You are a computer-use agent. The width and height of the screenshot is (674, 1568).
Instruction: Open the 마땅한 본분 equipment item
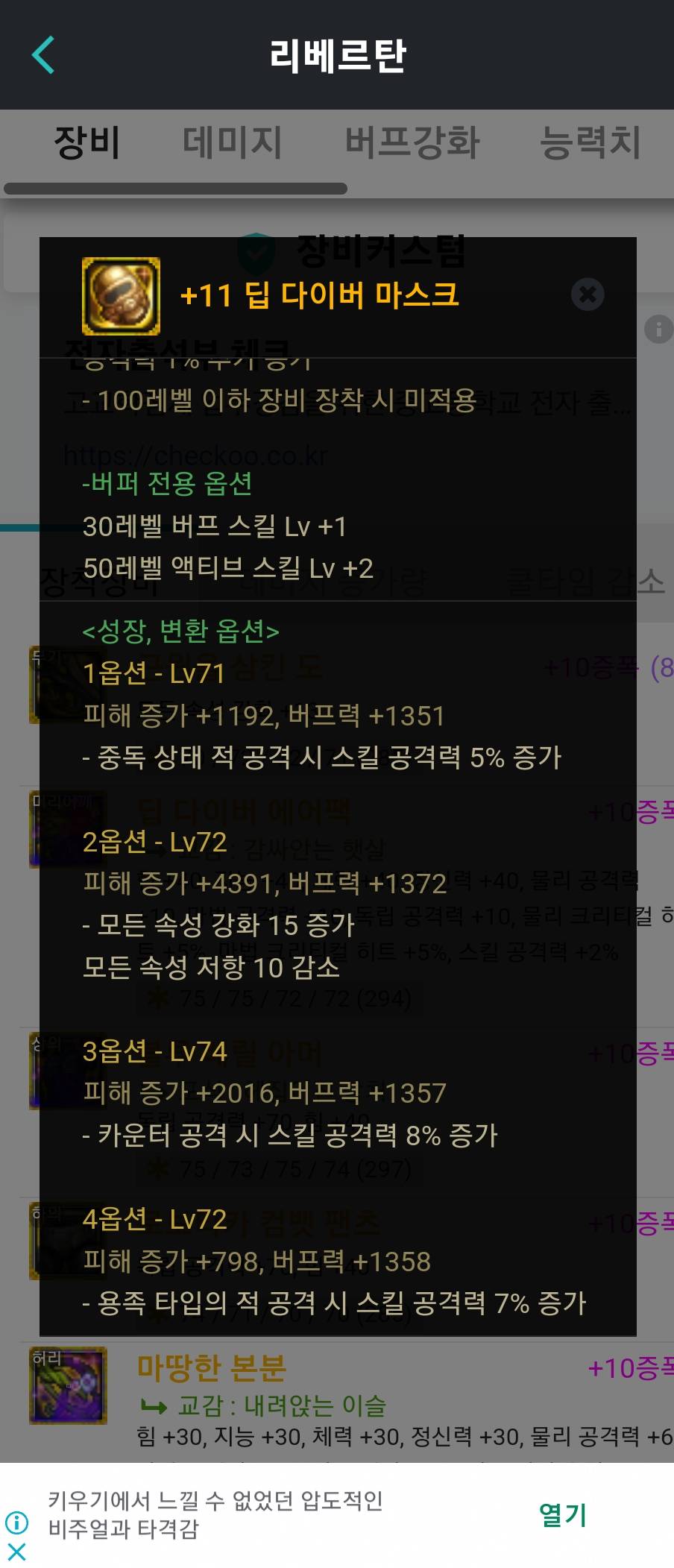tap(211, 1367)
